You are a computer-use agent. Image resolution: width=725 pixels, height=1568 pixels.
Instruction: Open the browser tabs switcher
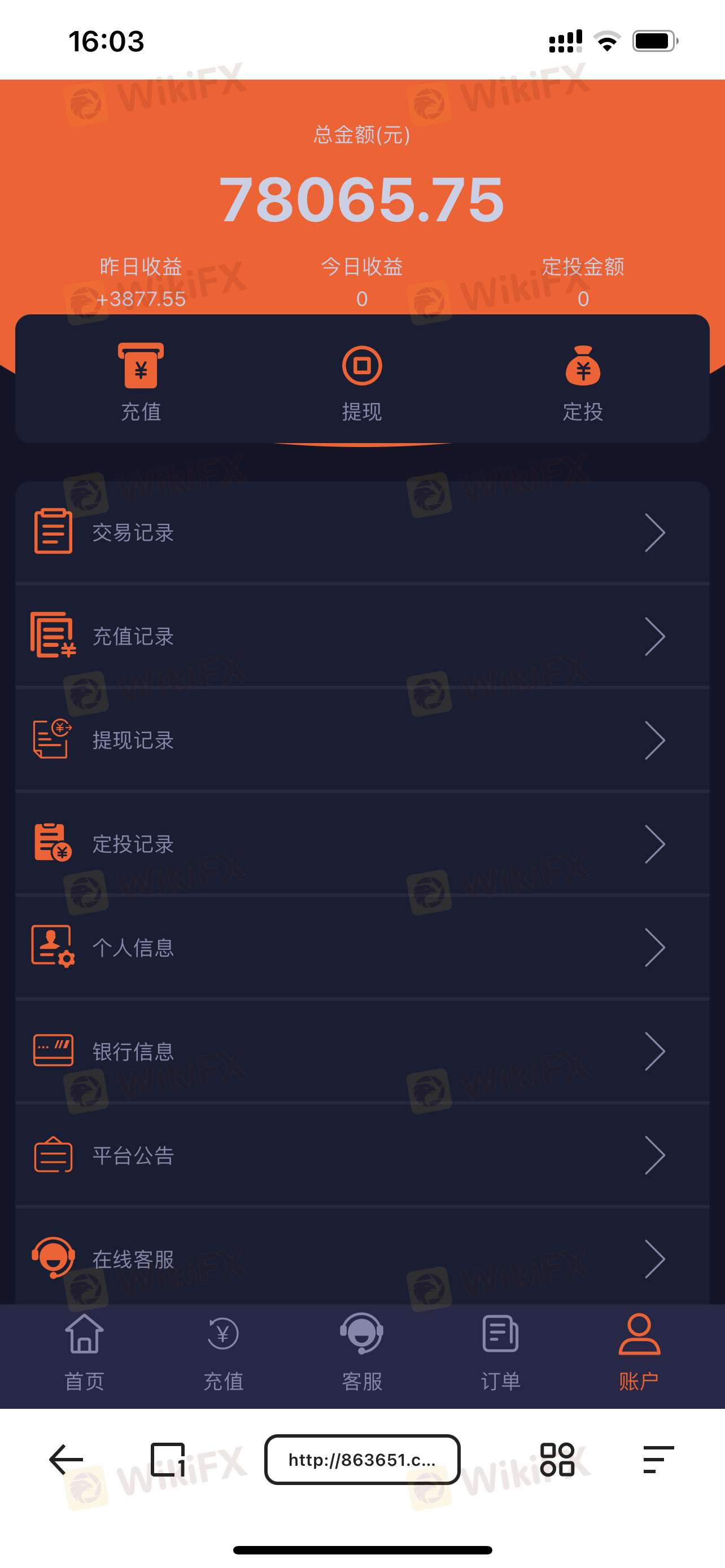(x=167, y=1459)
